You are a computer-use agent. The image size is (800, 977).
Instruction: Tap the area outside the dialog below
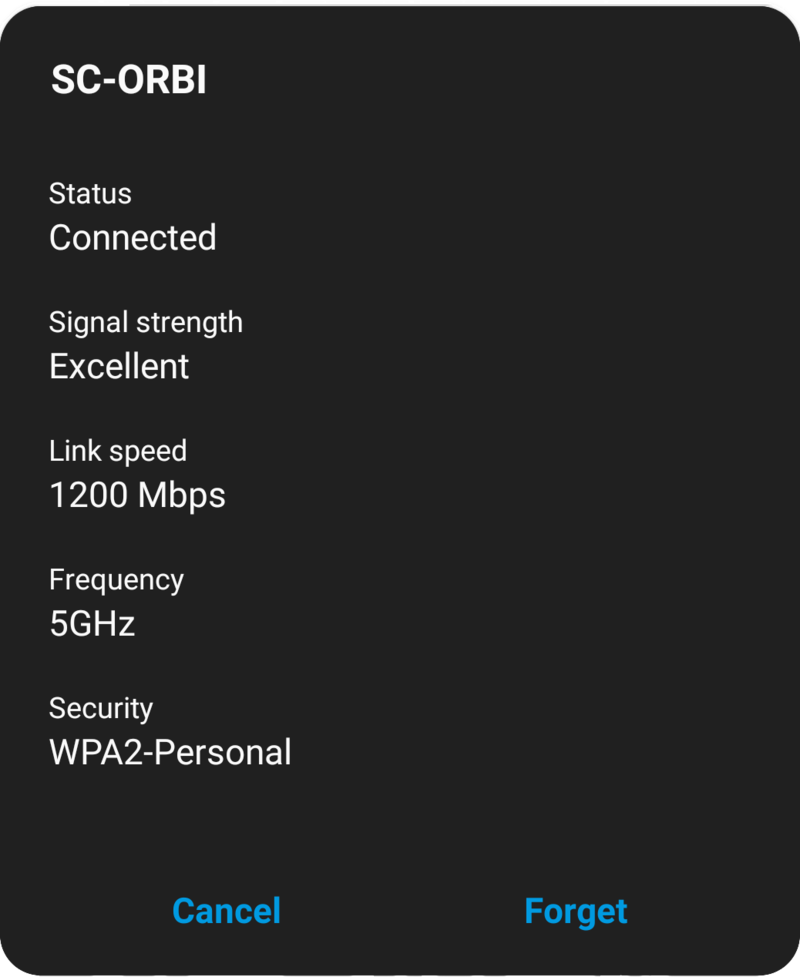[400, 970]
